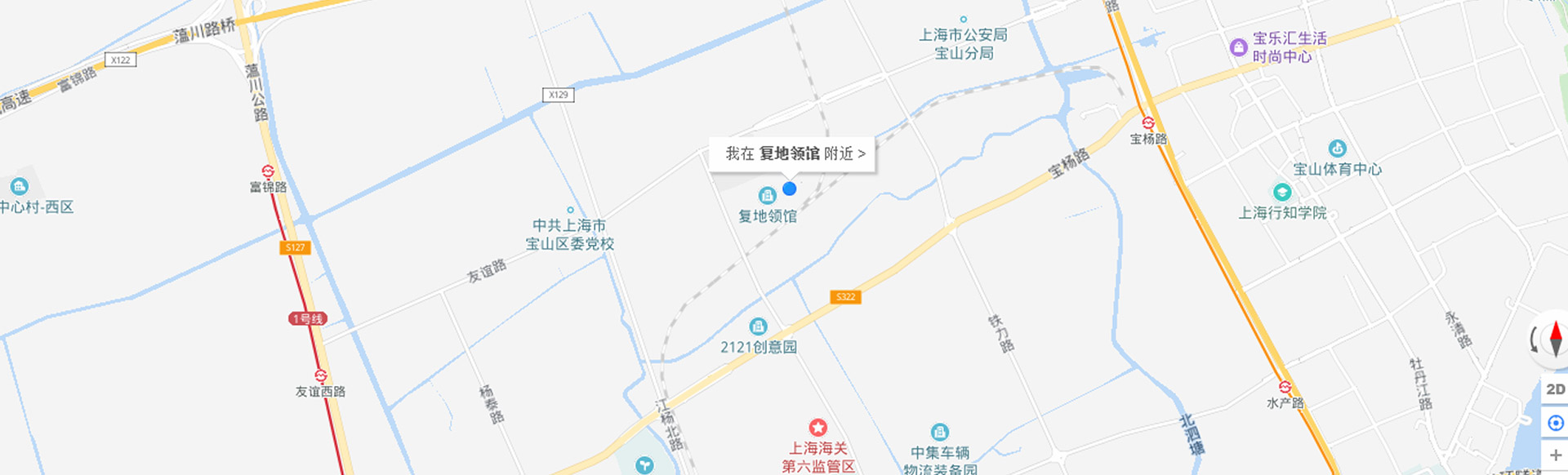
Task: Tap the compass to reset map orientation
Action: pyautogui.click(x=1554, y=339)
